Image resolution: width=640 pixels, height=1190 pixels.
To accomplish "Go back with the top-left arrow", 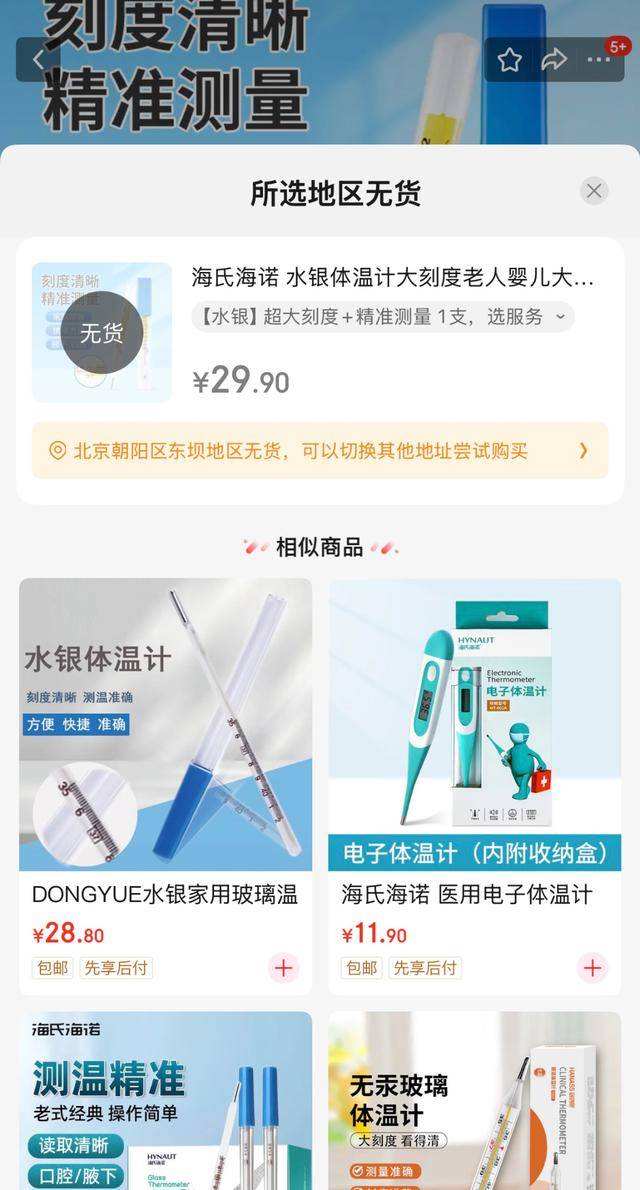I will (x=38, y=60).
